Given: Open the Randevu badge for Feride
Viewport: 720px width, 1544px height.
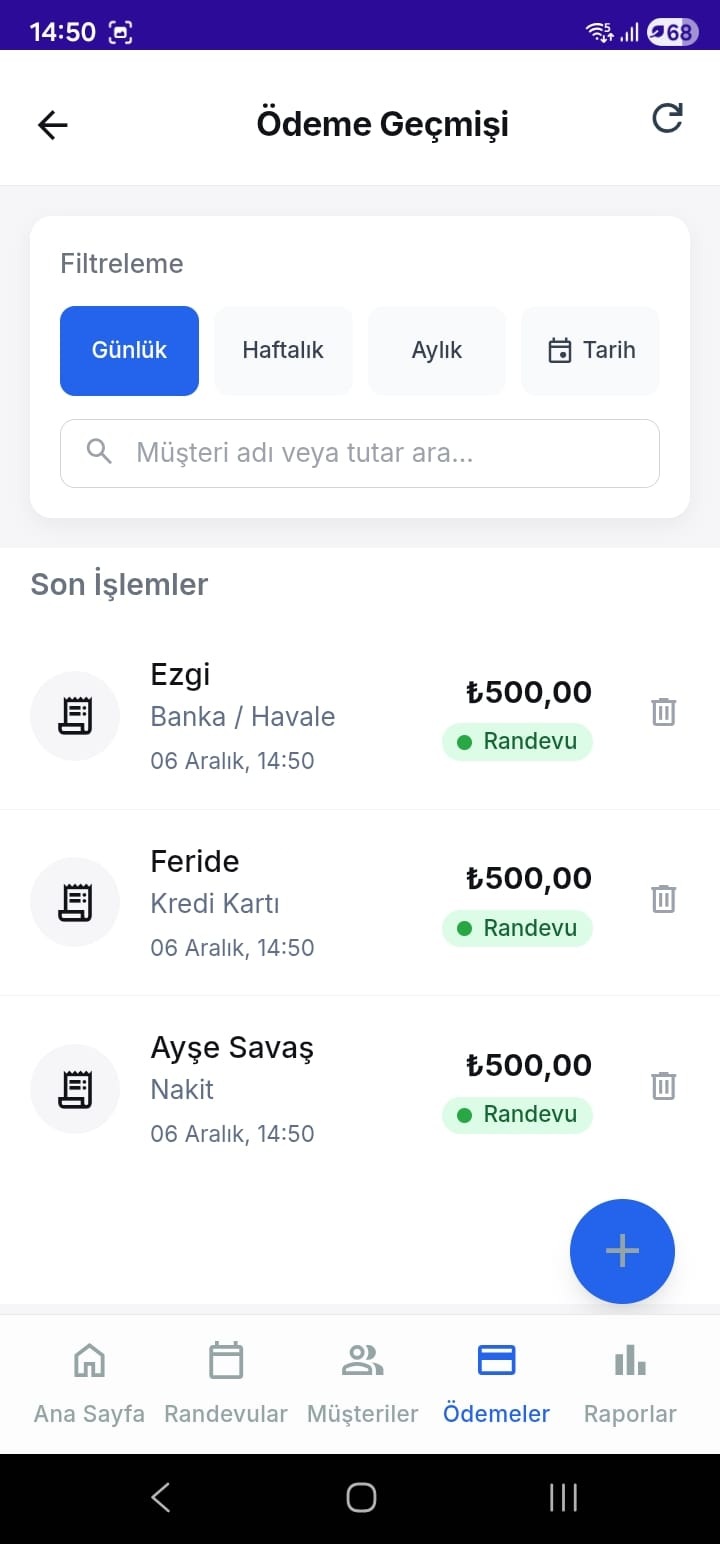Looking at the screenshot, I should (x=517, y=928).
